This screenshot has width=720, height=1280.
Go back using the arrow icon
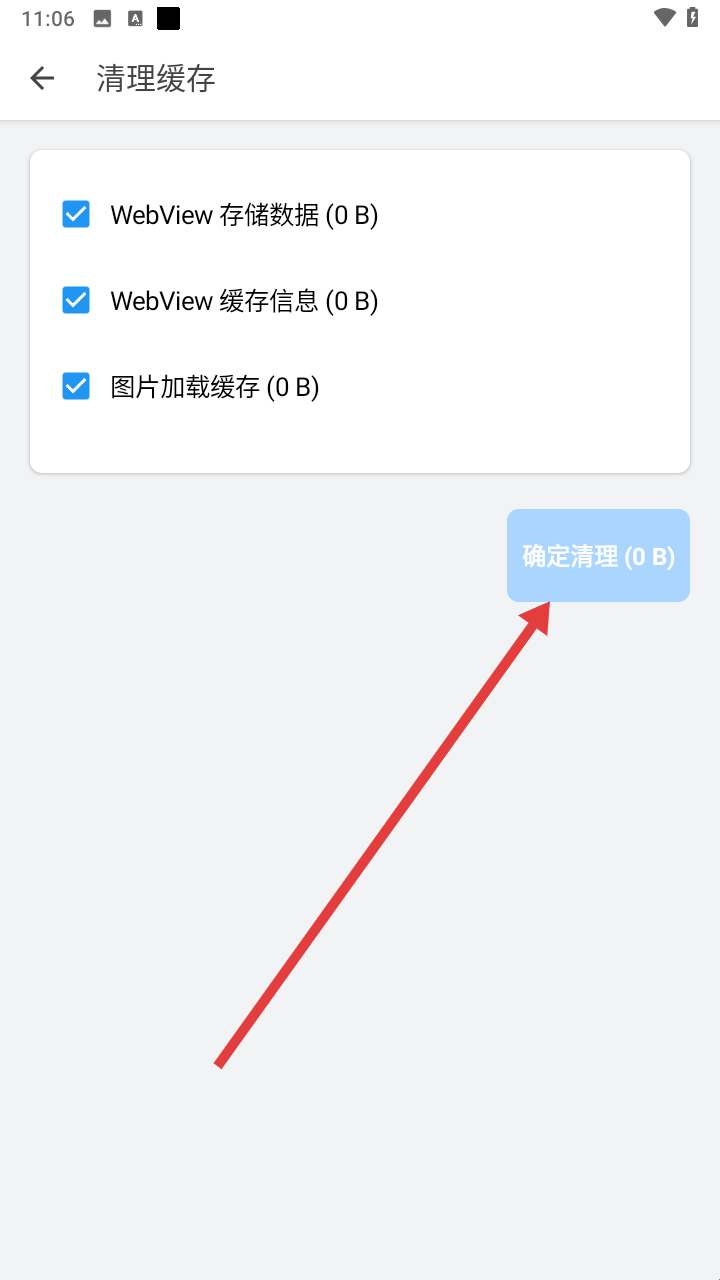pyautogui.click(x=42, y=78)
